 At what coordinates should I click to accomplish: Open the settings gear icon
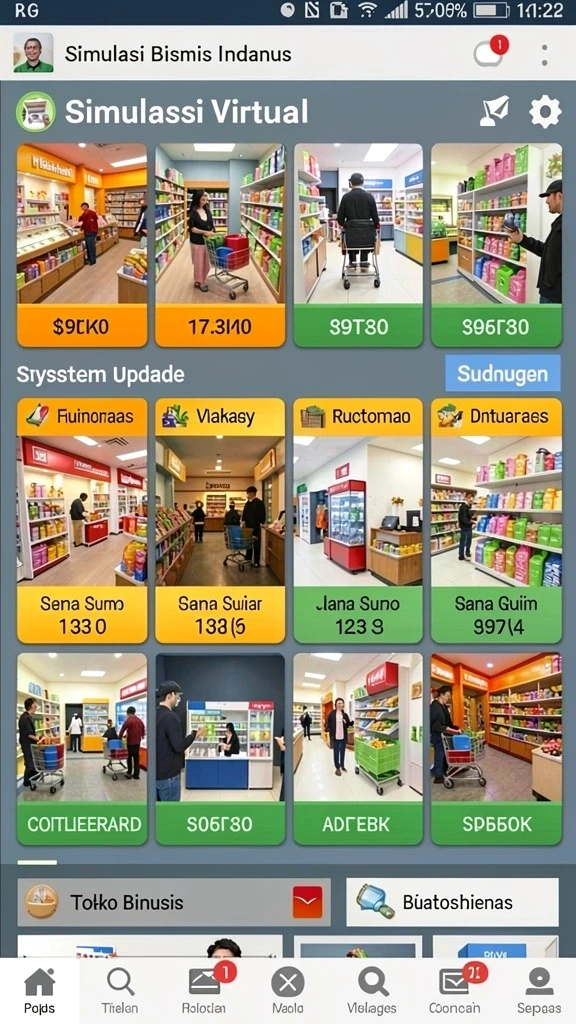(x=545, y=112)
